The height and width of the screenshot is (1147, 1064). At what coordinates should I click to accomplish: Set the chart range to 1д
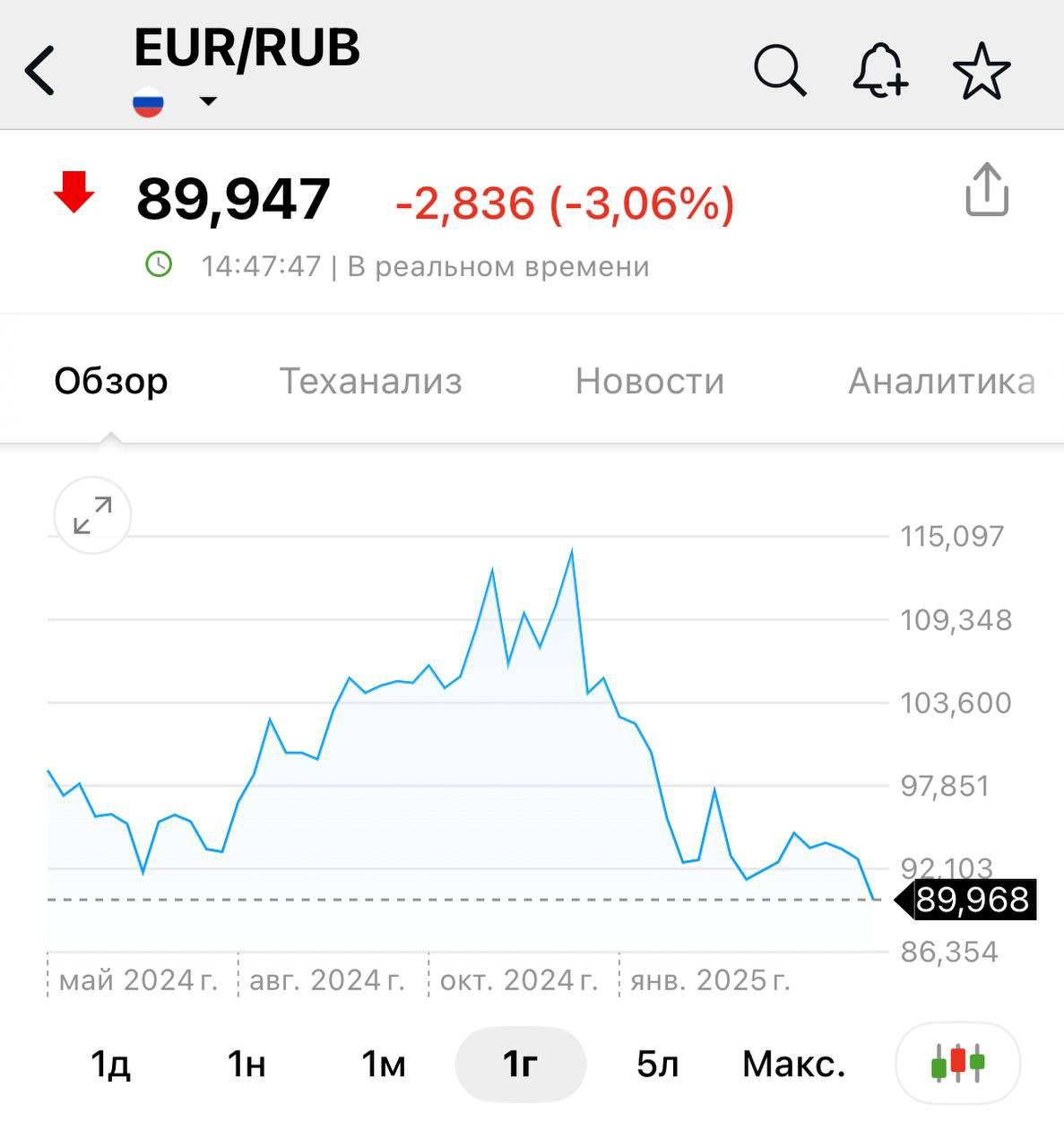pyautogui.click(x=110, y=1065)
